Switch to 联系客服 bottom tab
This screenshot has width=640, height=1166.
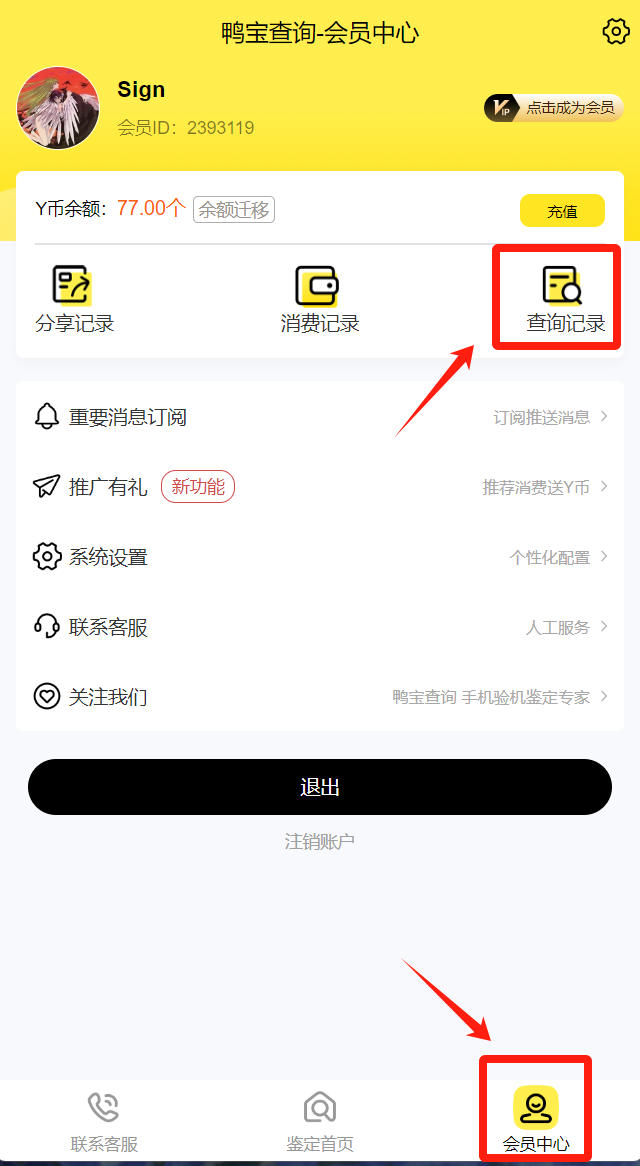click(104, 1122)
